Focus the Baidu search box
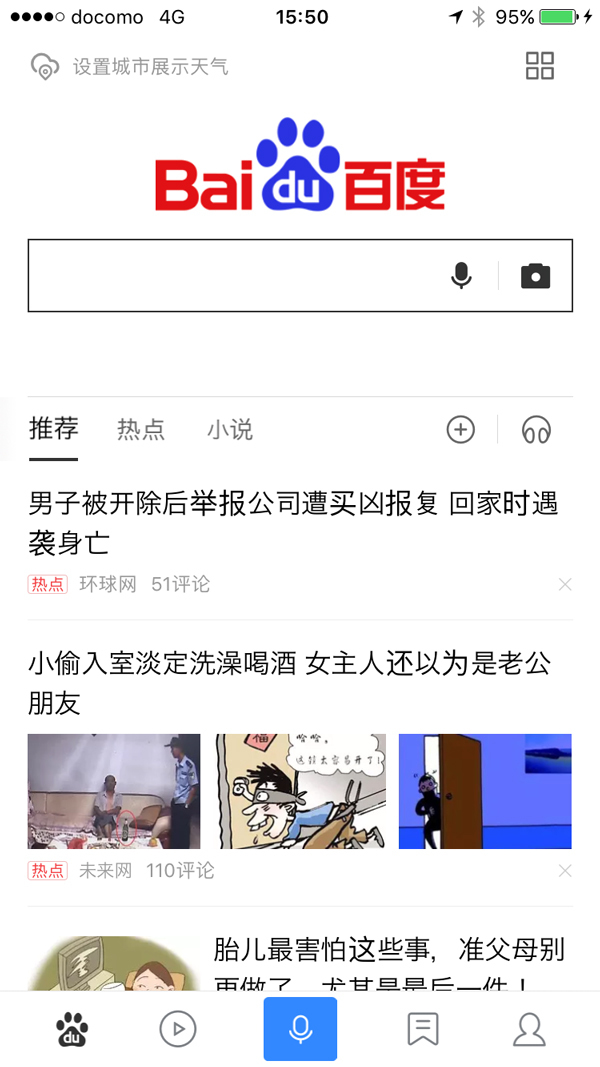Screen dimensions: 600x1067 [230, 276]
